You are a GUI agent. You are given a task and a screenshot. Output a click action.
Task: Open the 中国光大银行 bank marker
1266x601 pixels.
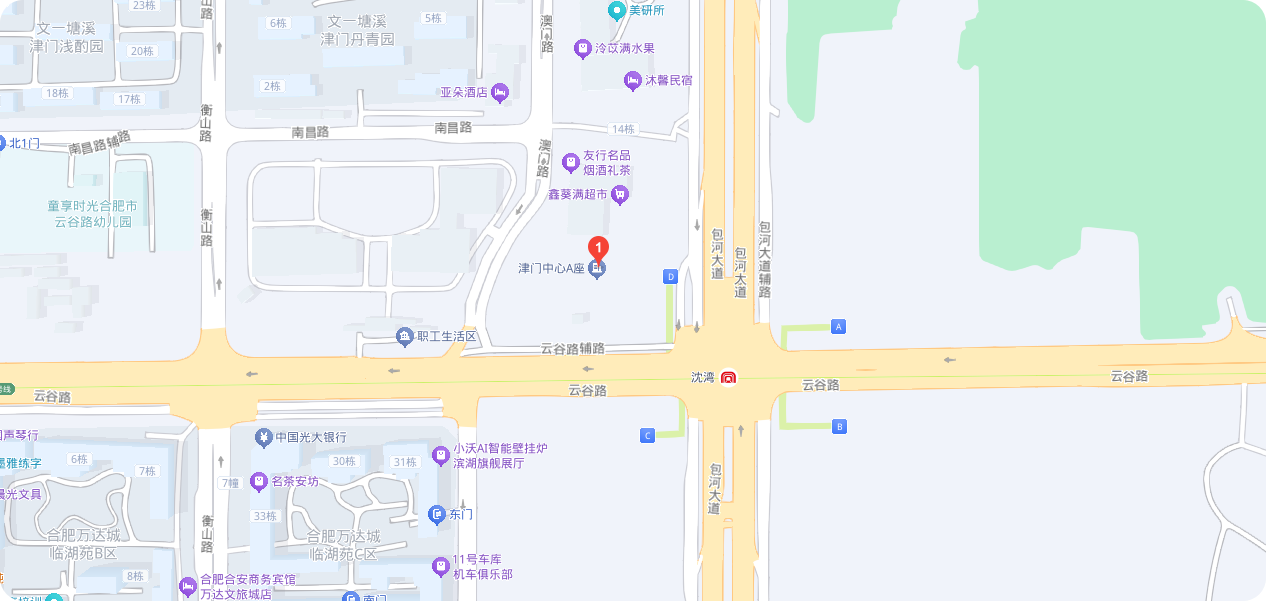pyautogui.click(x=263, y=437)
